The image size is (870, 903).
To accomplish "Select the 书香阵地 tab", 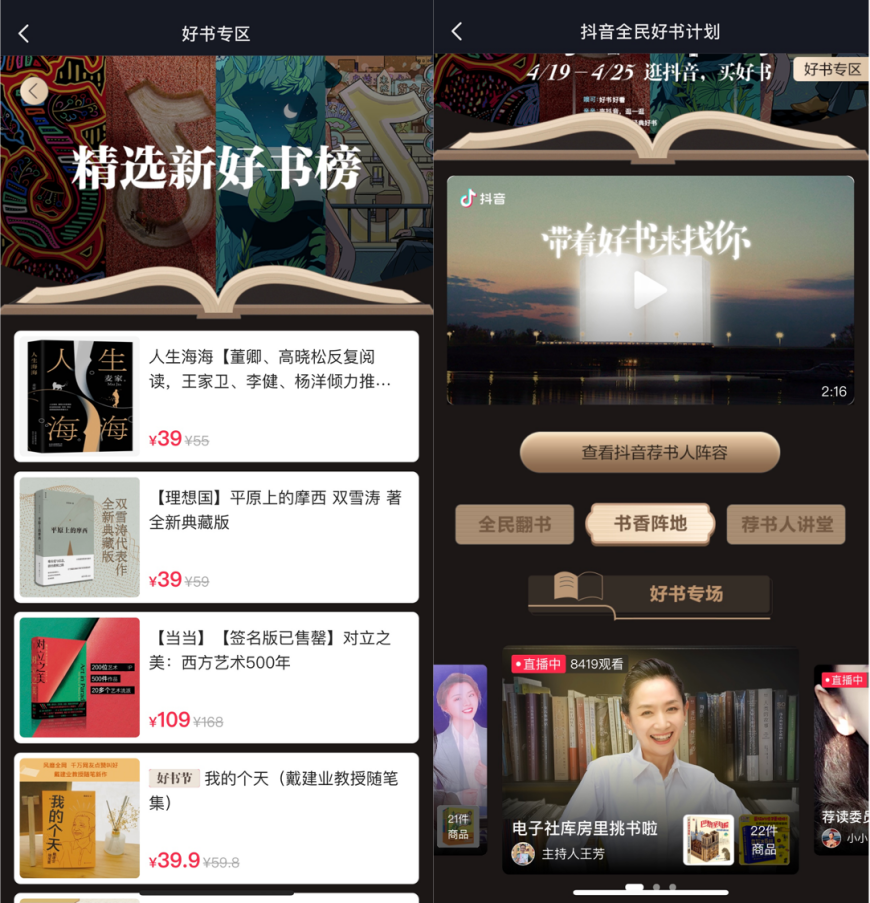I will coord(650,524).
